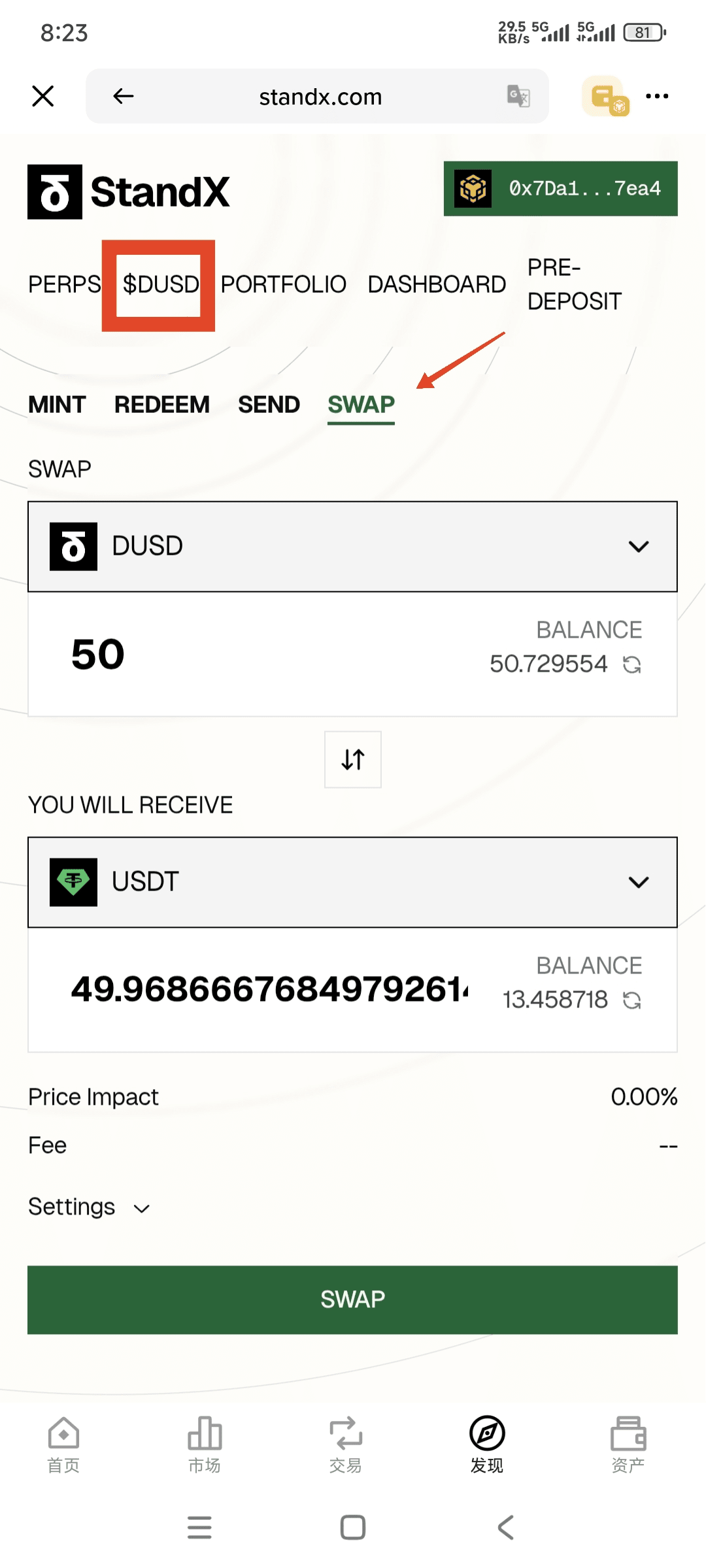
Task: Open wallet address 0x7Da1...7ea4 button
Action: click(x=561, y=189)
